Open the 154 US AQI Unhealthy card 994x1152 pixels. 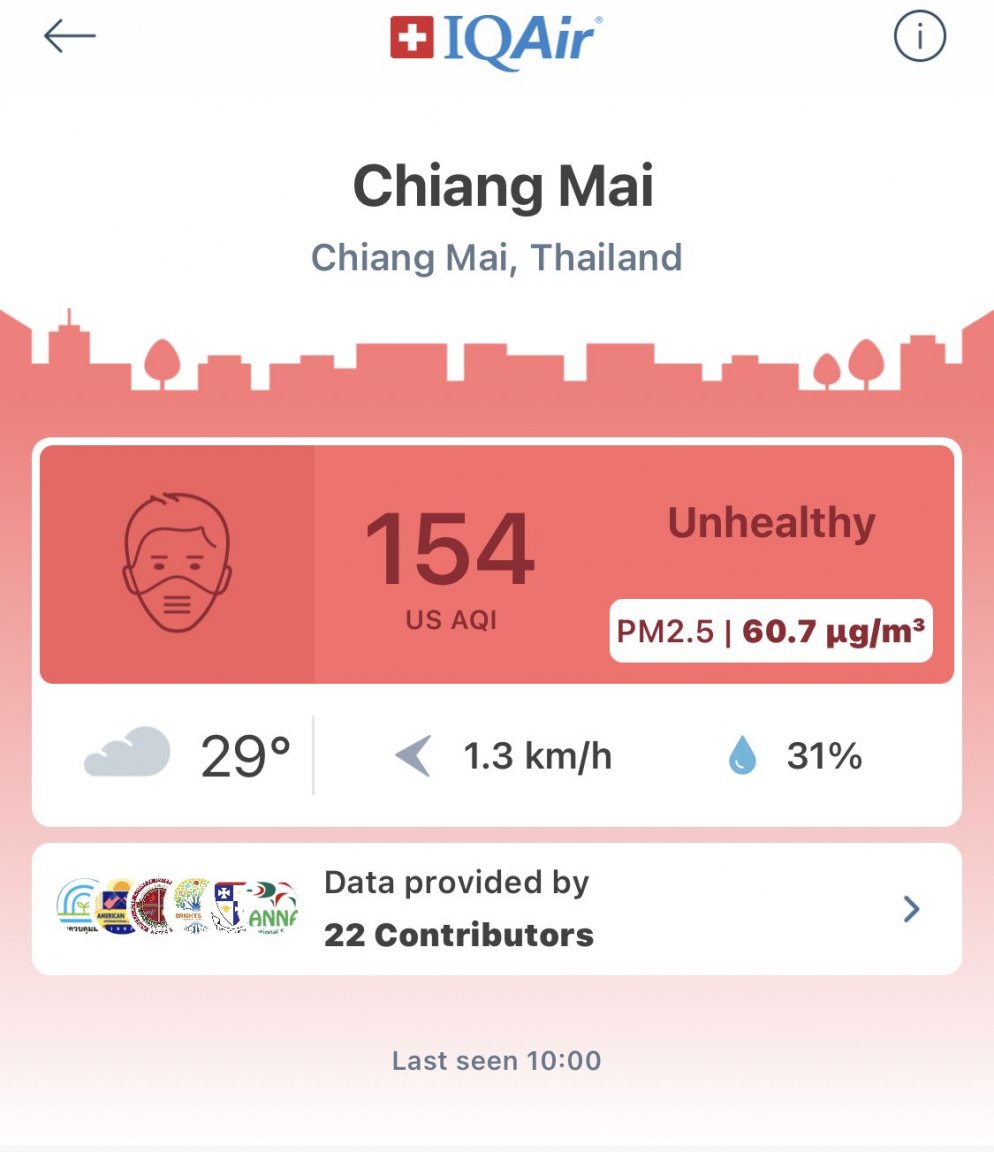[x=497, y=565]
